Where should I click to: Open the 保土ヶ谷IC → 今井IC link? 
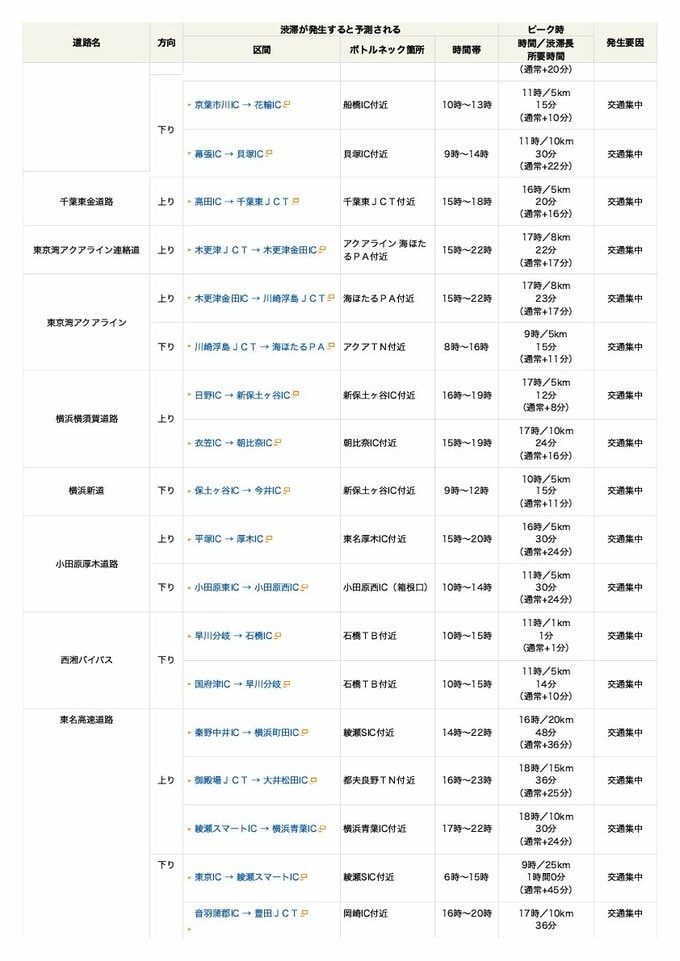click(x=236, y=491)
